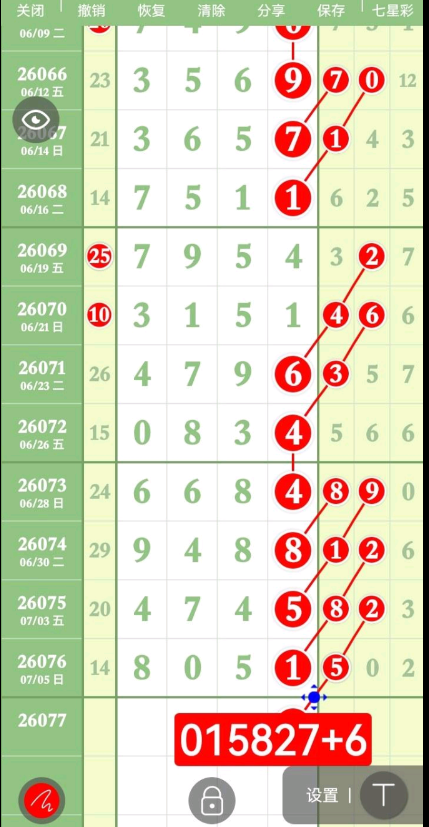Tap the blue move handle
The height and width of the screenshot is (827, 429).
[314, 697]
